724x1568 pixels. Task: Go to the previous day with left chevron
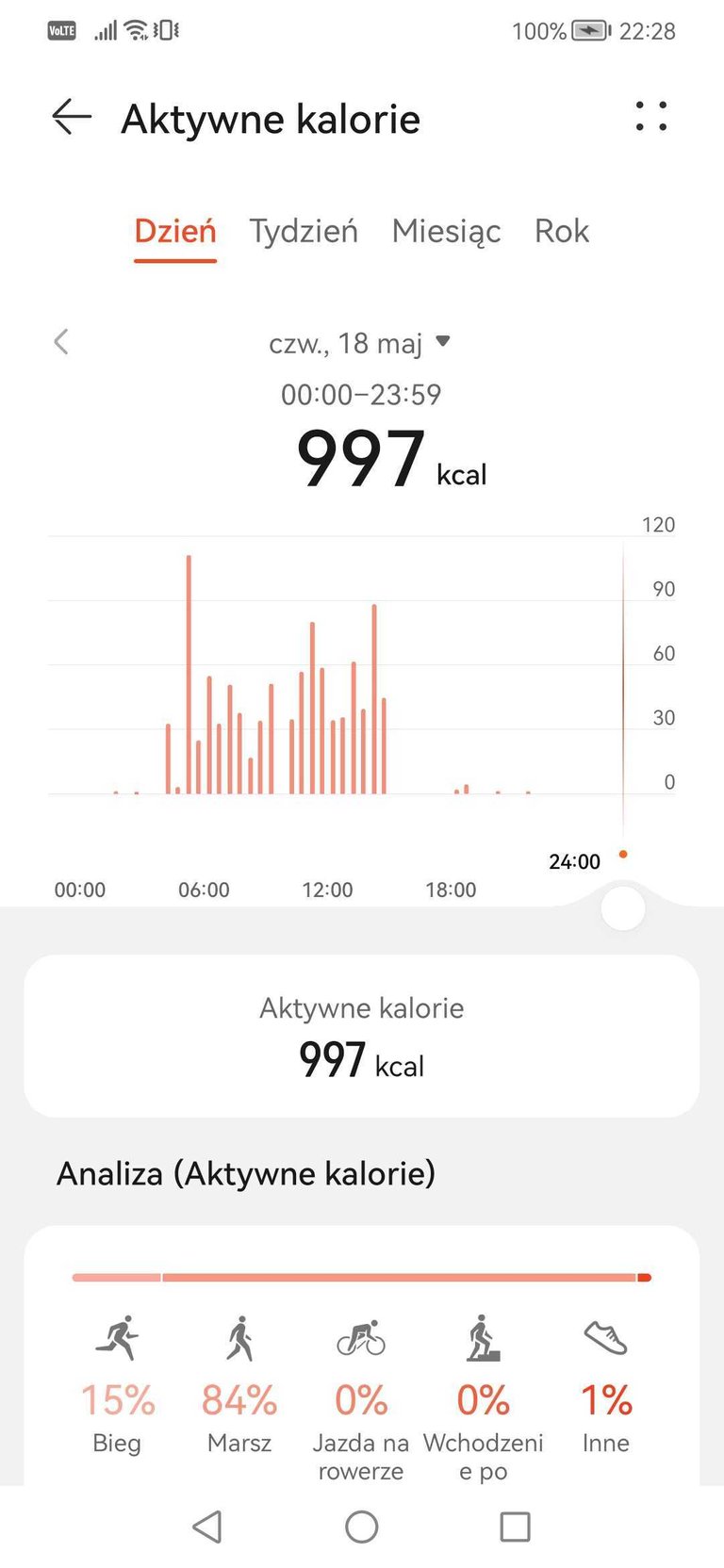pyautogui.click(x=61, y=342)
